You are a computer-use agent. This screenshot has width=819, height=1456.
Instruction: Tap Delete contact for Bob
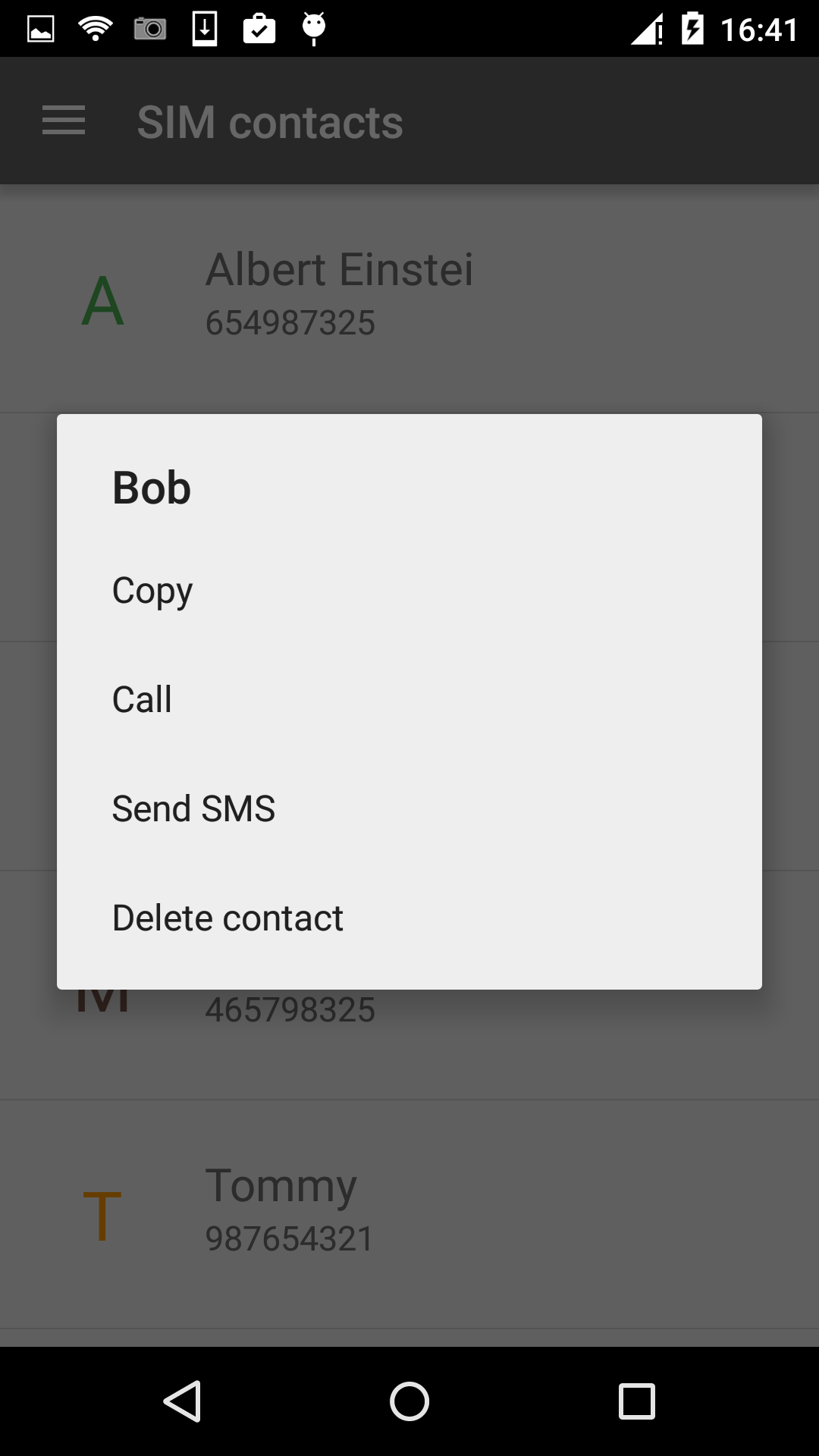227,916
